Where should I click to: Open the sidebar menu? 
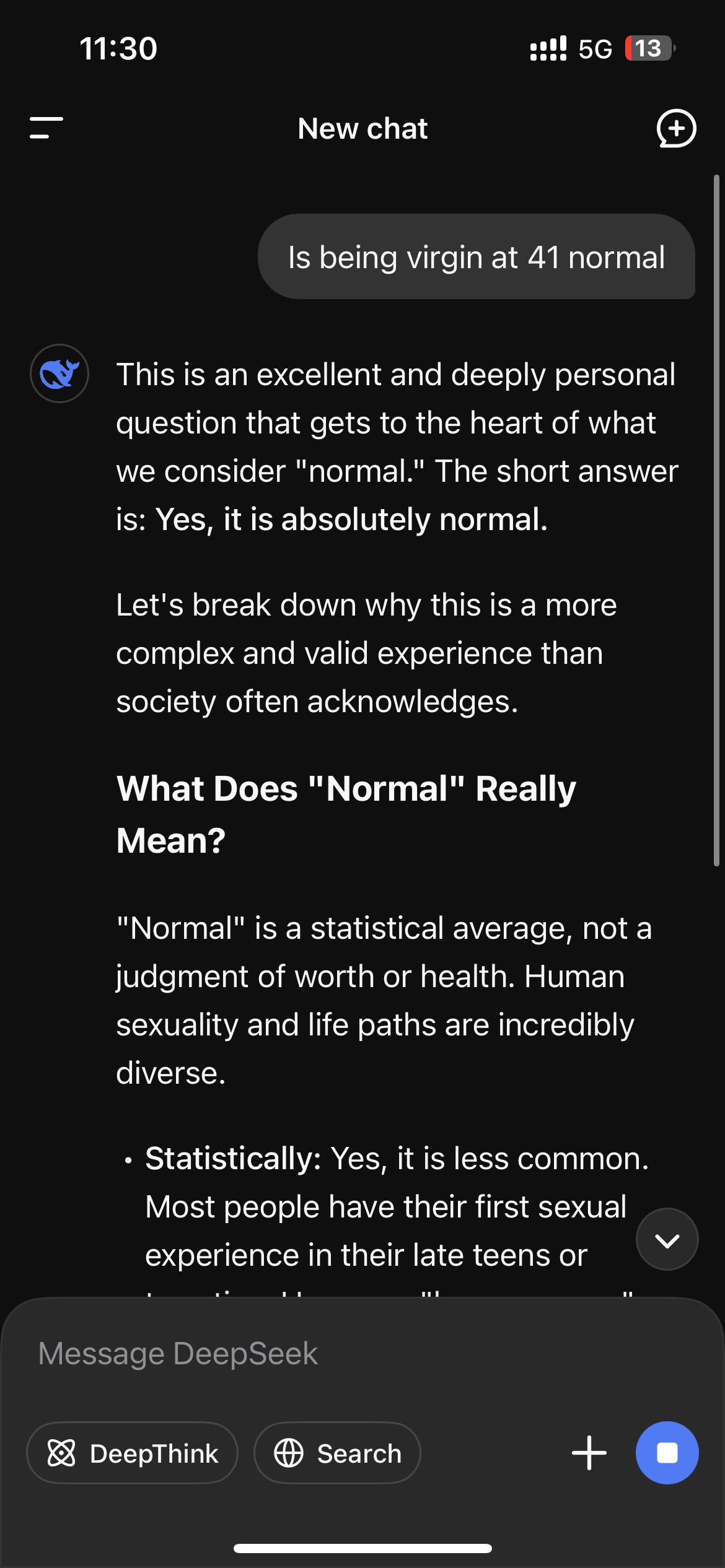pos(46,128)
